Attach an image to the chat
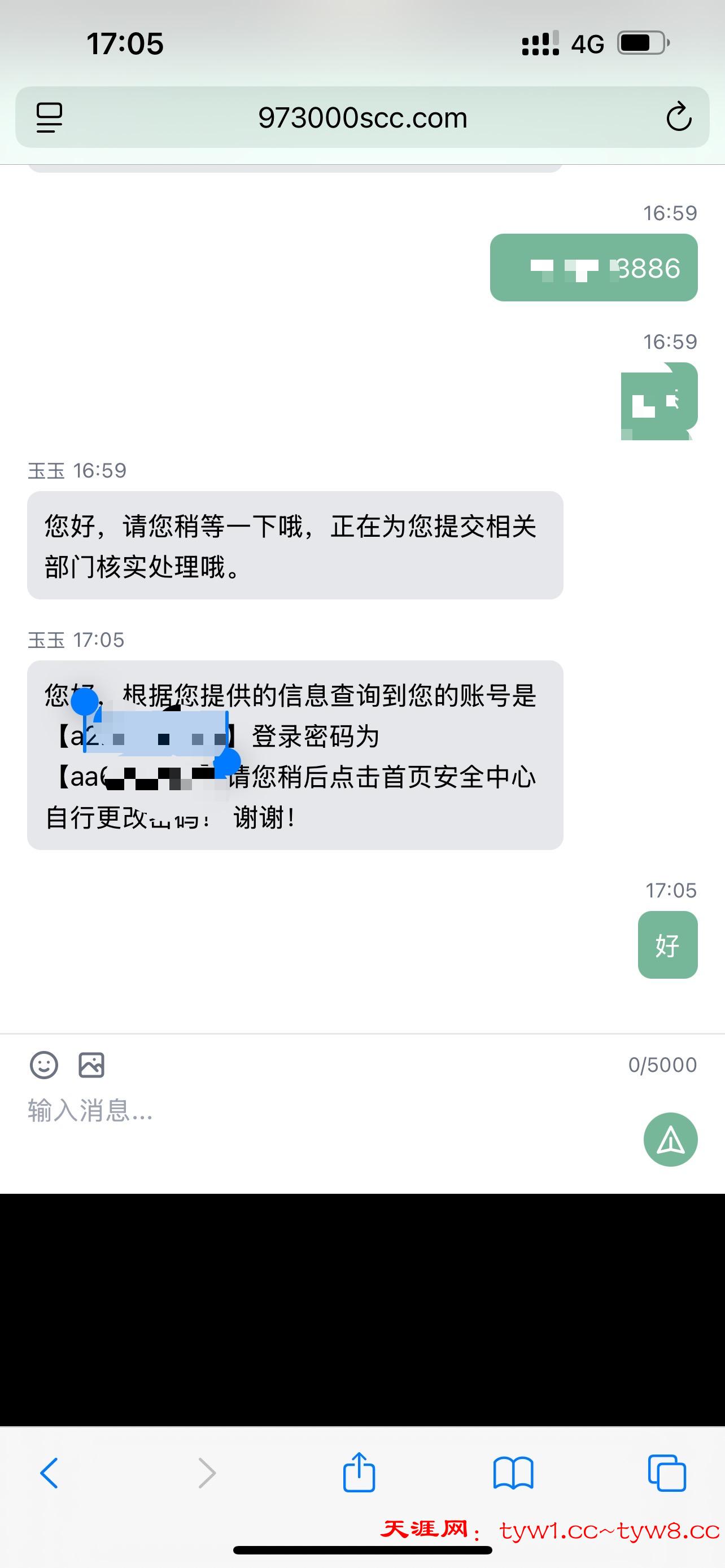The width and height of the screenshot is (725, 1568). [x=91, y=1065]
